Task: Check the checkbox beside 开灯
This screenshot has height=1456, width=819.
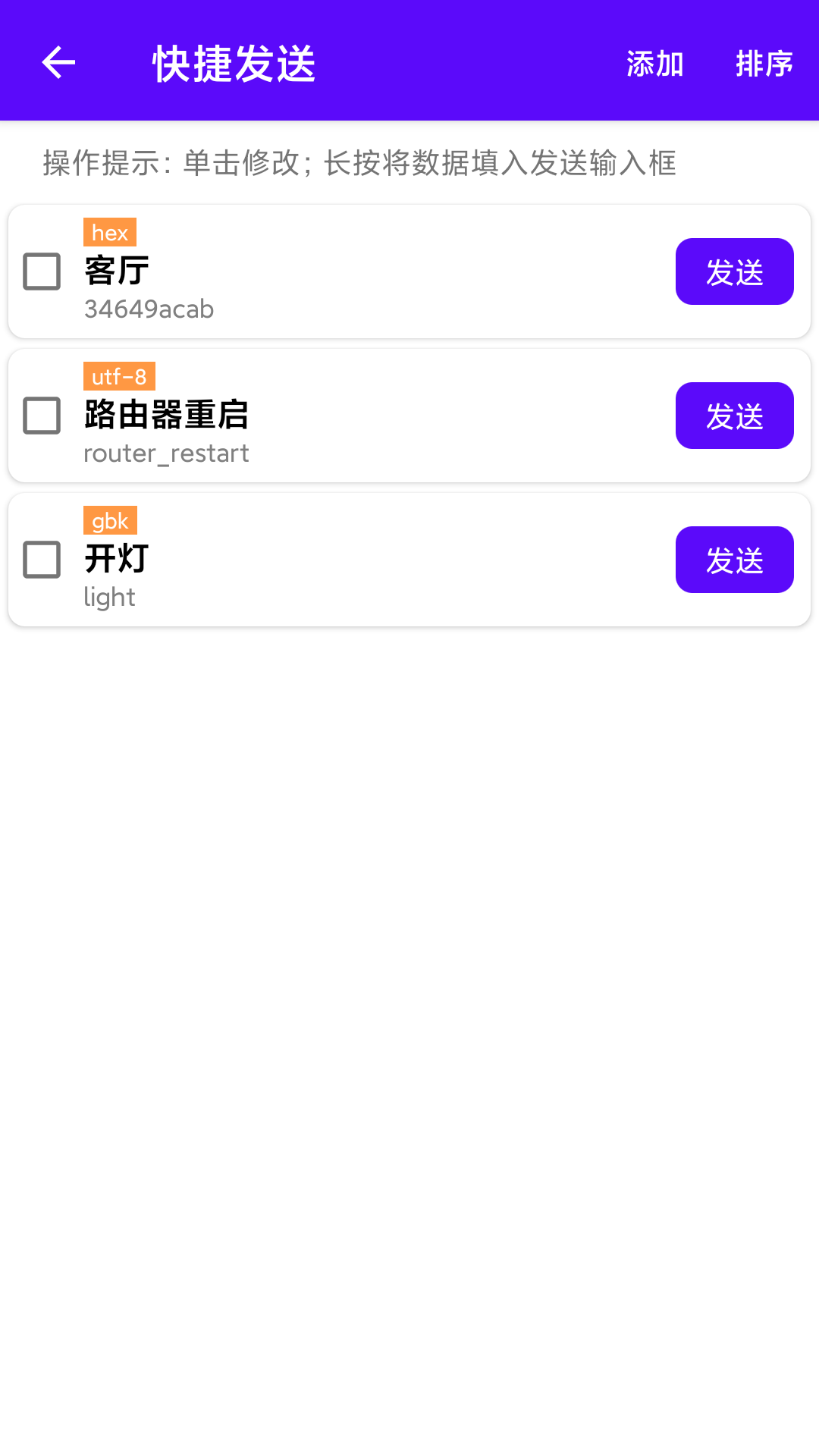Action: tap(42, 559)
